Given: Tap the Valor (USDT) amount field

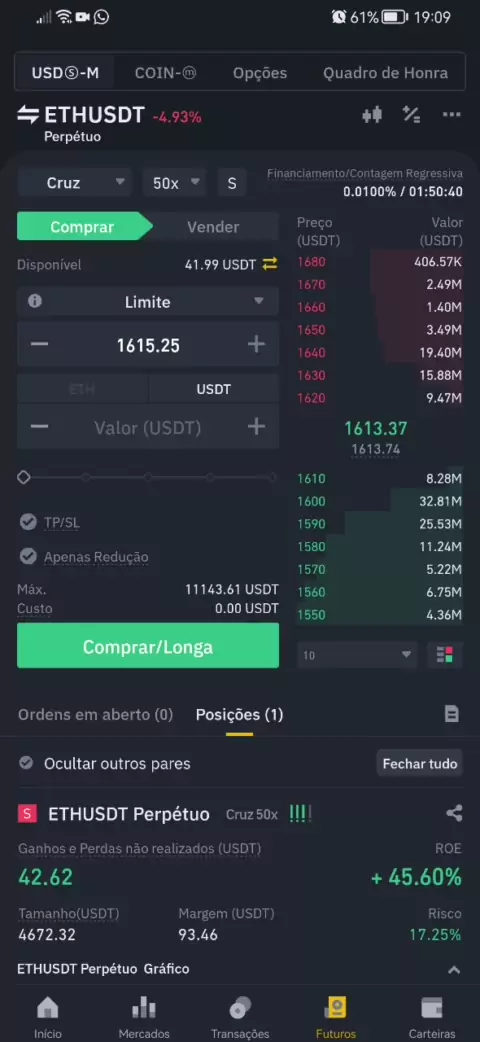Looking at the screenshot, I should click(x=148, y=427).
